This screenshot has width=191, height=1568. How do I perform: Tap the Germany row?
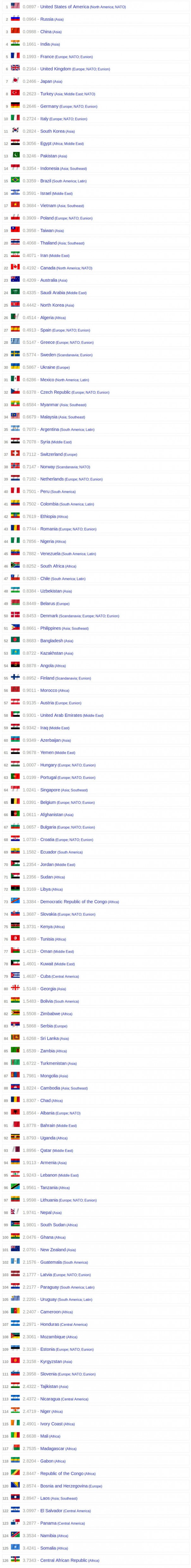tap(49, 106)
